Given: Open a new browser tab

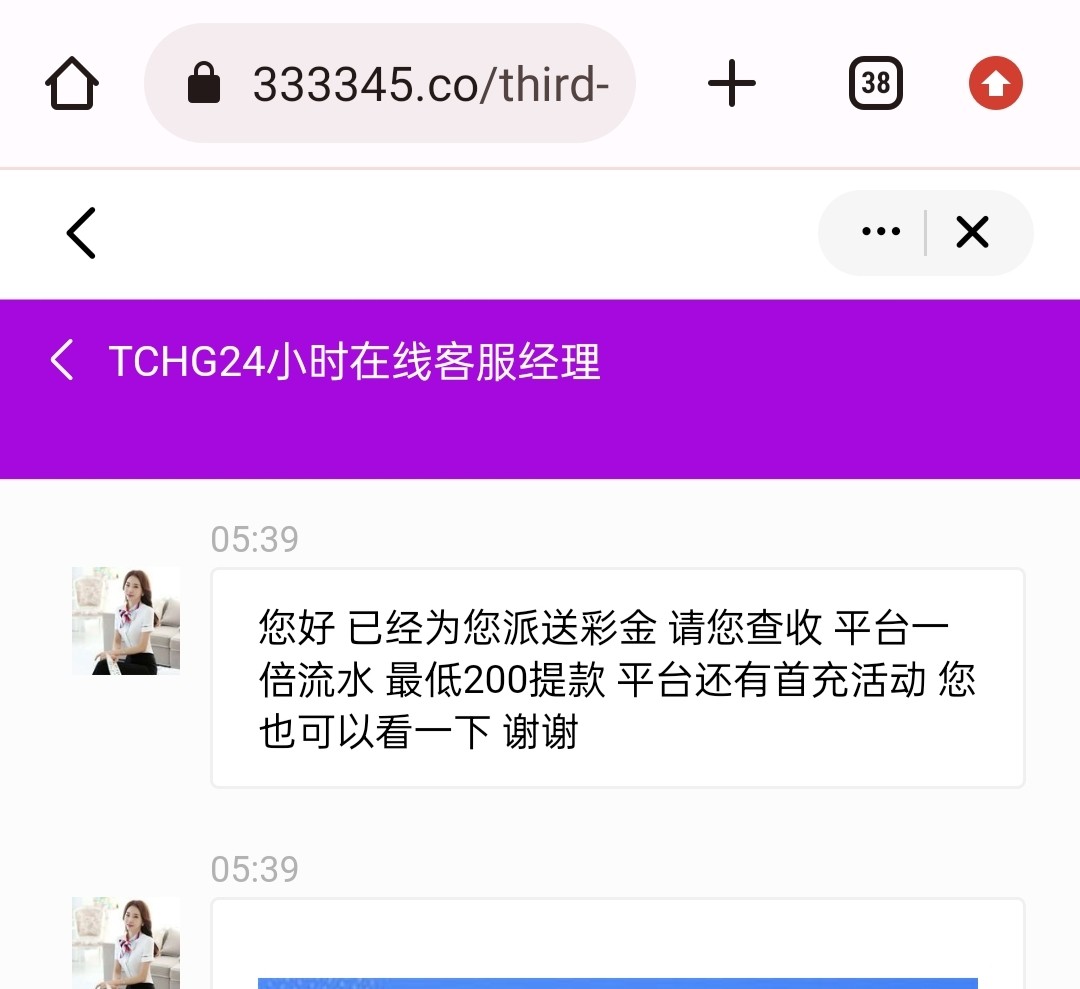Looking at the screenshot, I should tap(732, 83).
